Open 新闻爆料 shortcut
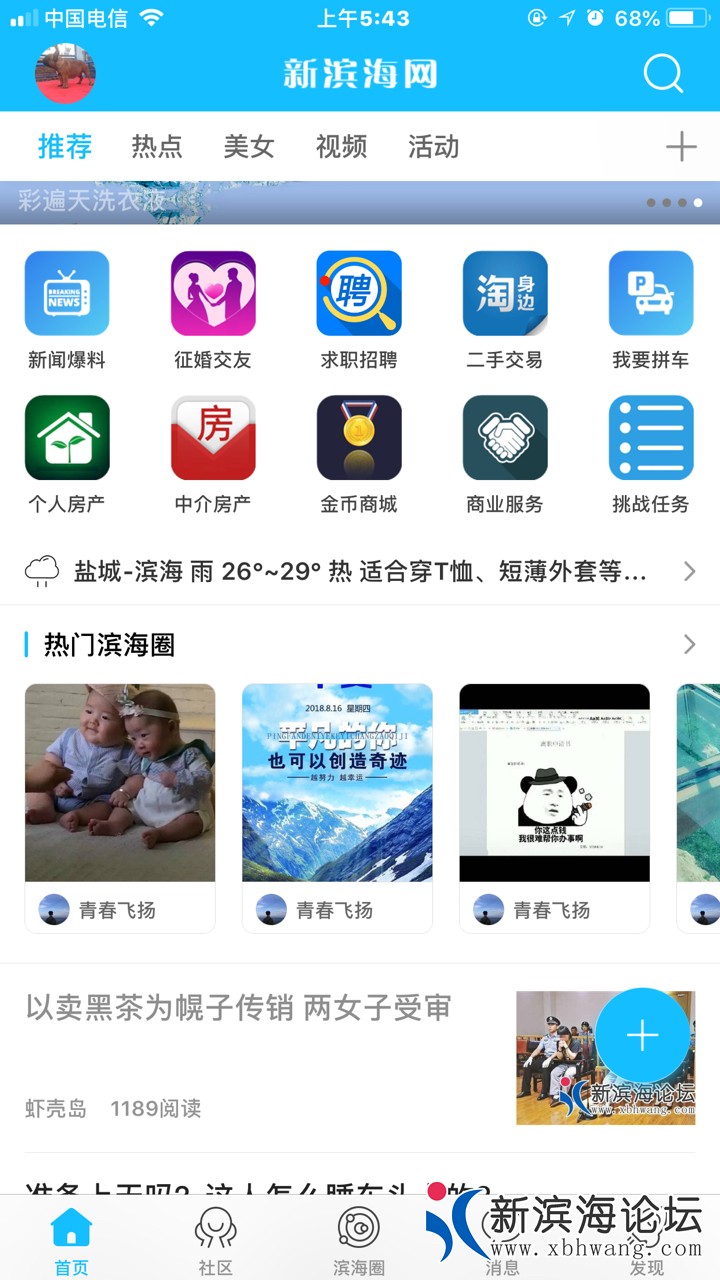Screen dimensions: 720x1280 (x=67, y=309)
